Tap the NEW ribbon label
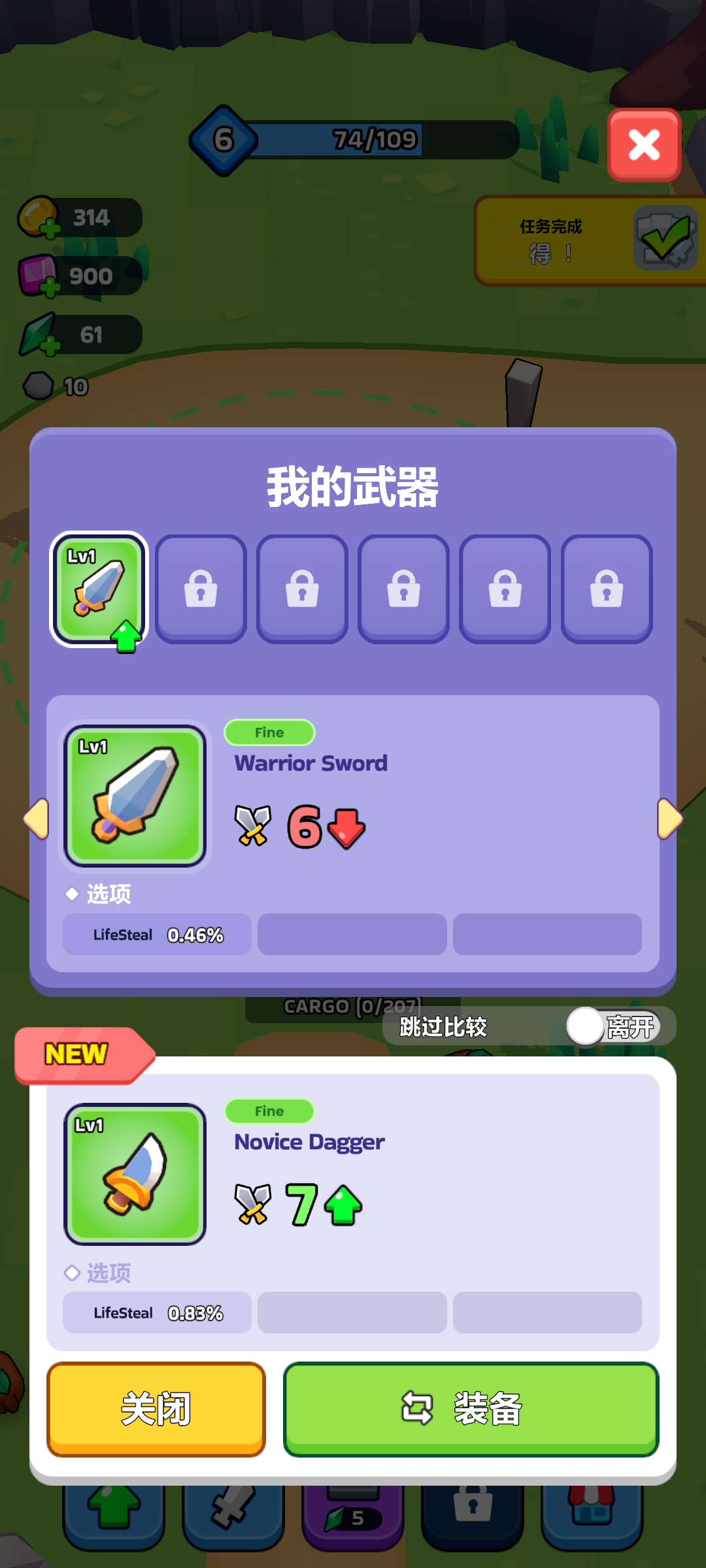 tap(76, 1053)
